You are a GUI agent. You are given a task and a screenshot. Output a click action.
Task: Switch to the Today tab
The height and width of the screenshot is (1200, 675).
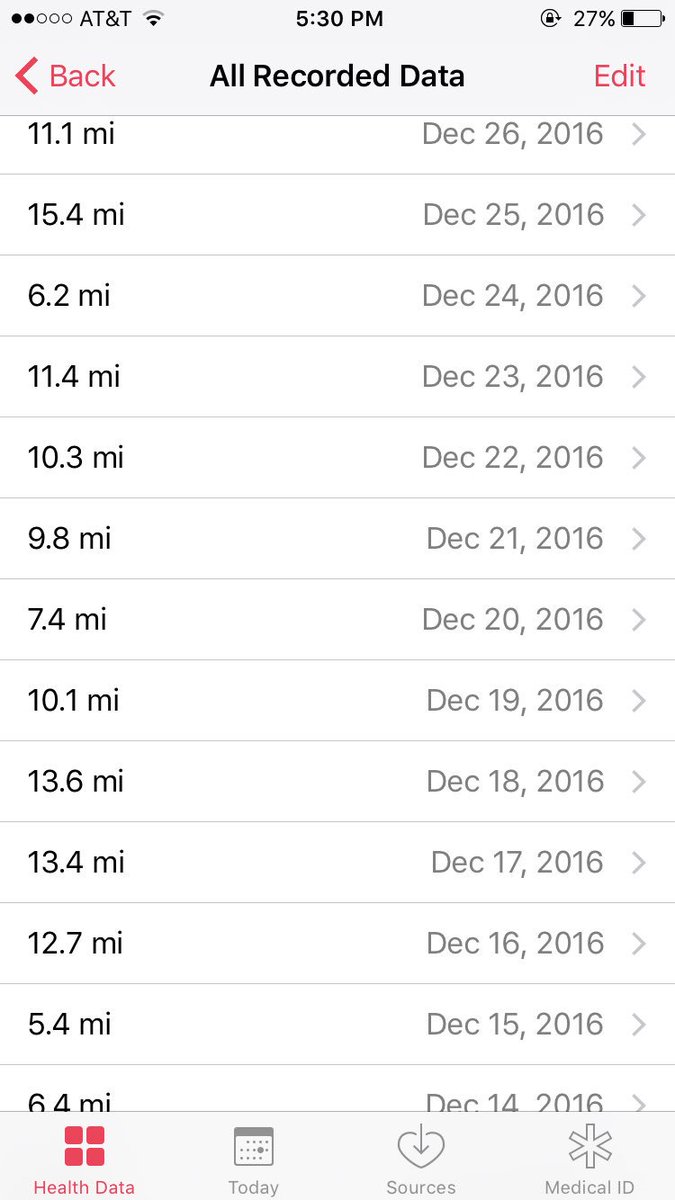[x=253, y=1160]
